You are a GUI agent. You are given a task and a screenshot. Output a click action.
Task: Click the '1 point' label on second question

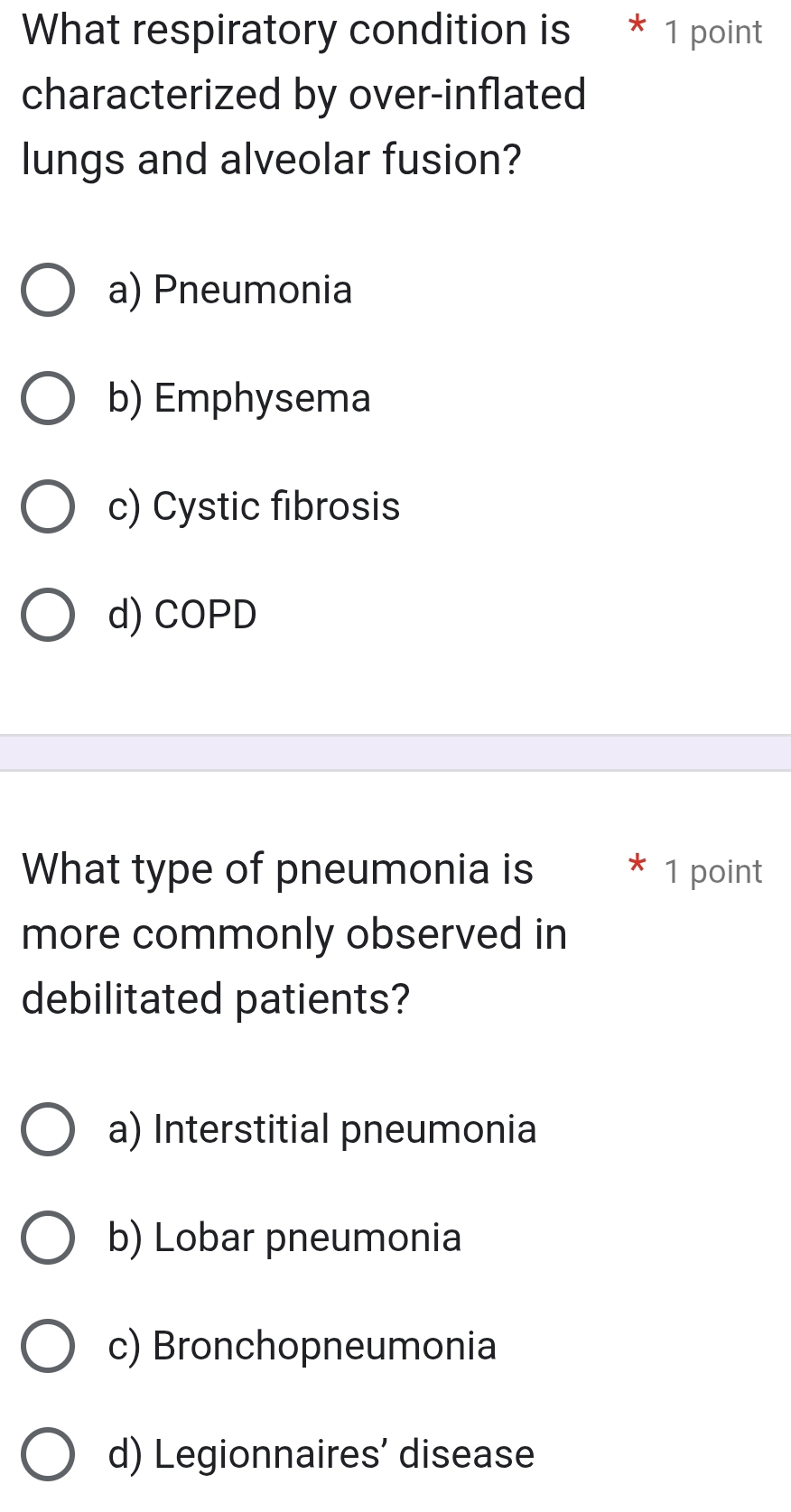(x=712, y=870)
